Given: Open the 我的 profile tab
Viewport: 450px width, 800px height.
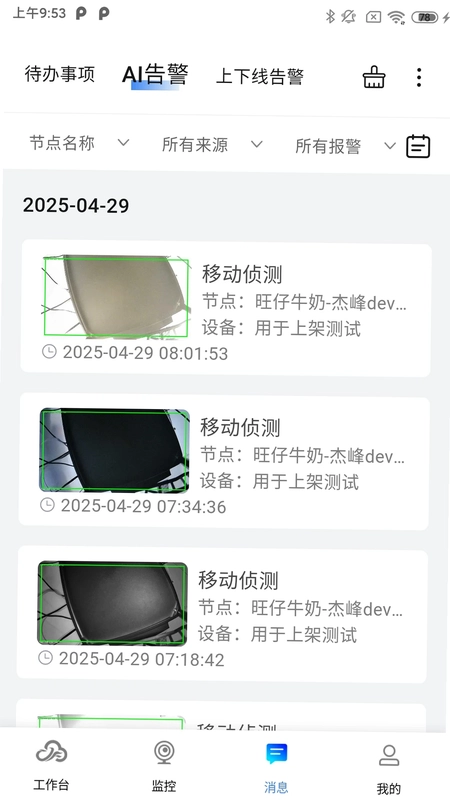Looking at the screenshot, I should (x=389, y=768).
